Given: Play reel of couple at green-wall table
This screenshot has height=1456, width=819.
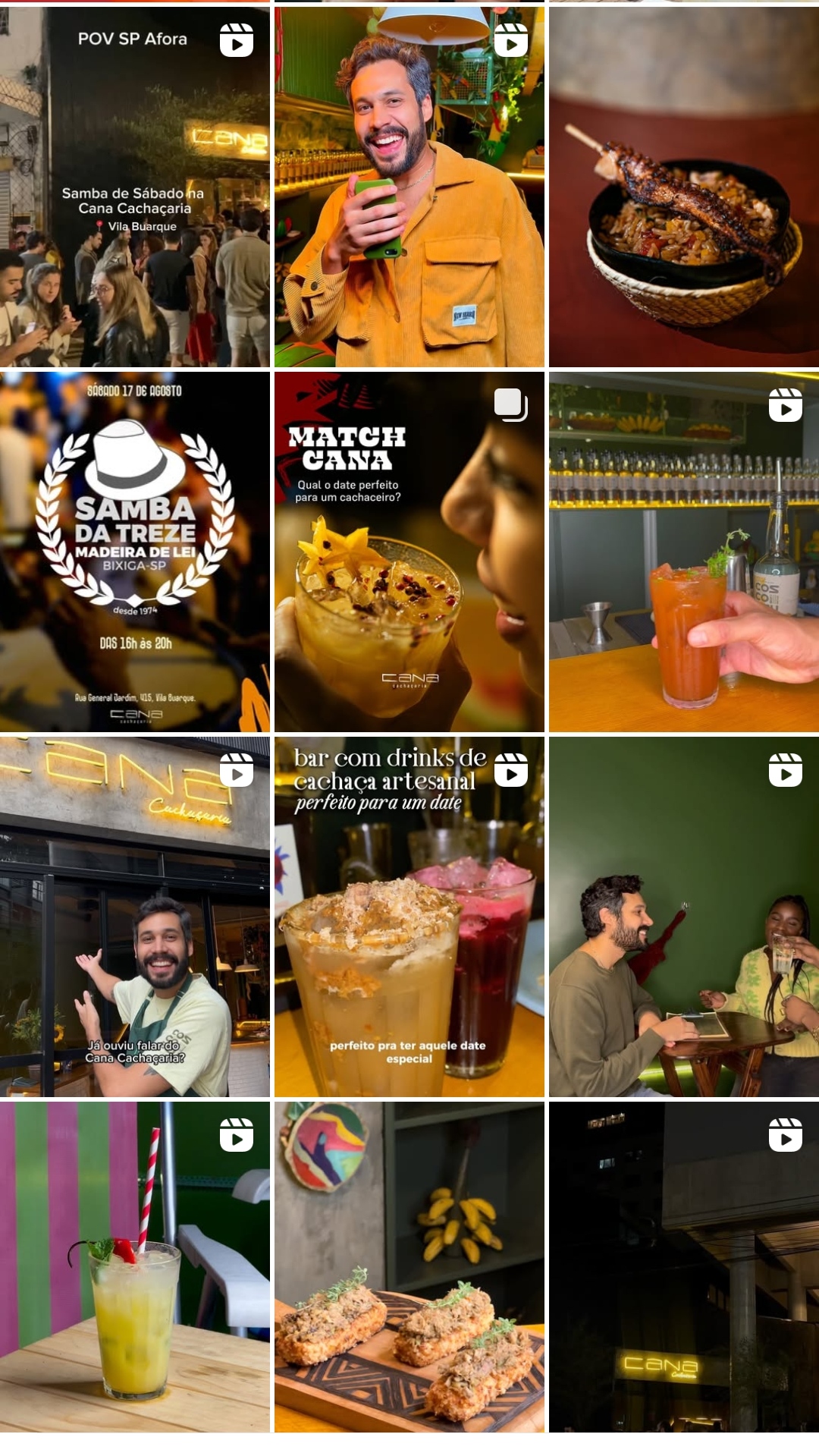Looking at the screenshot, I should (683, 917).
